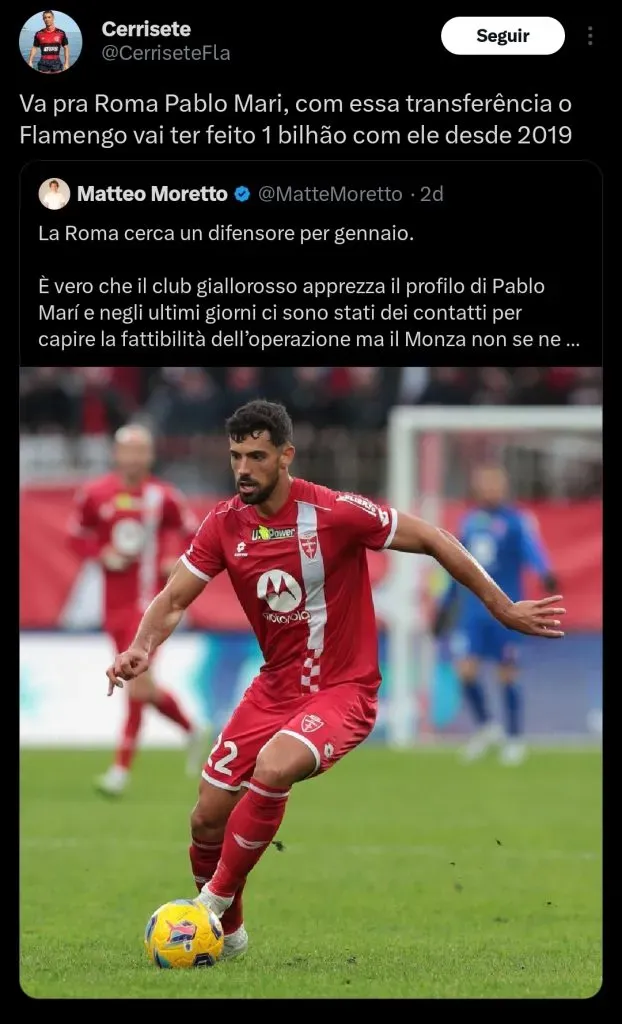The height and width of the screenshot is (1024, 622).
Task: Open Matteo Moretto's avatar in the quoted post
Action: [54, 193]
